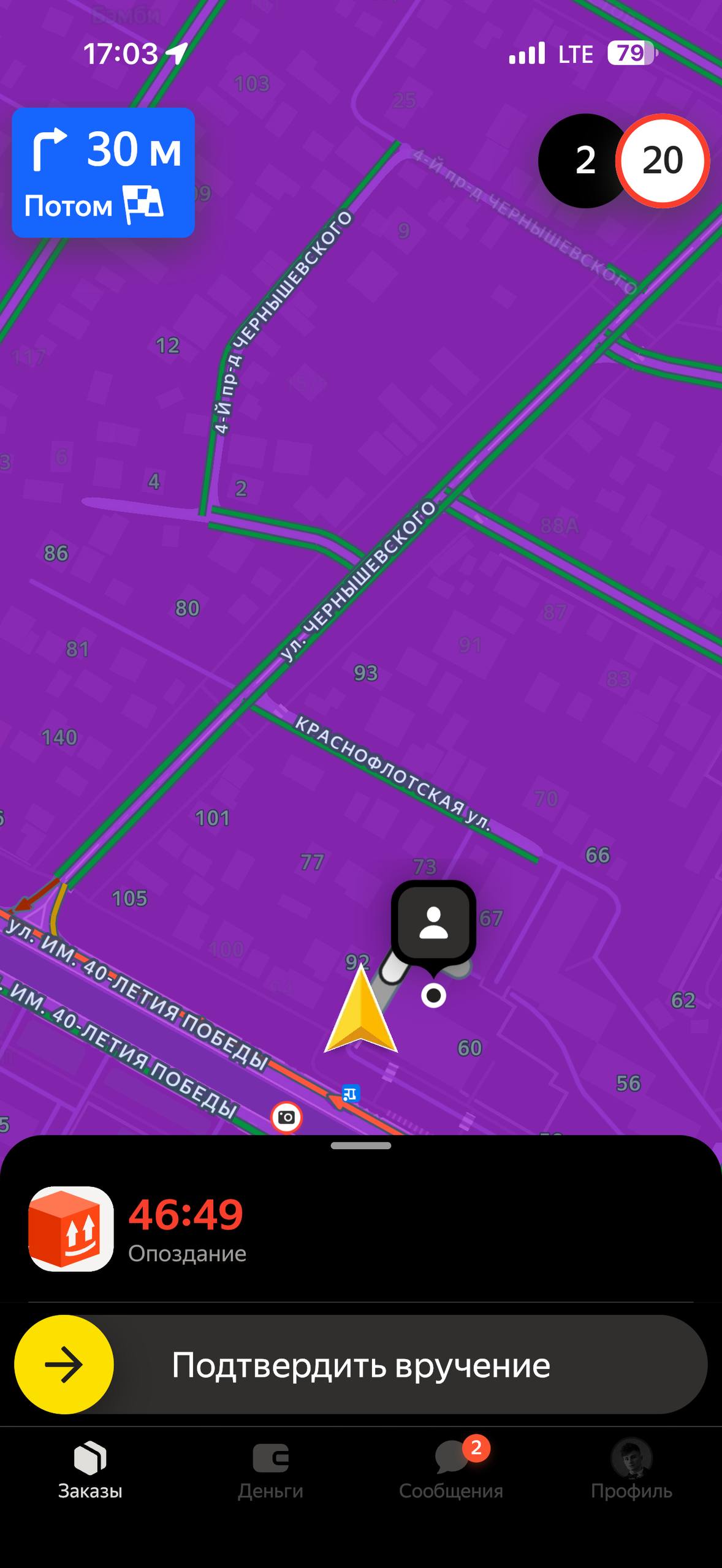Open the Деньги tab
722x1568 pixels.
(x=270, y=1470)
